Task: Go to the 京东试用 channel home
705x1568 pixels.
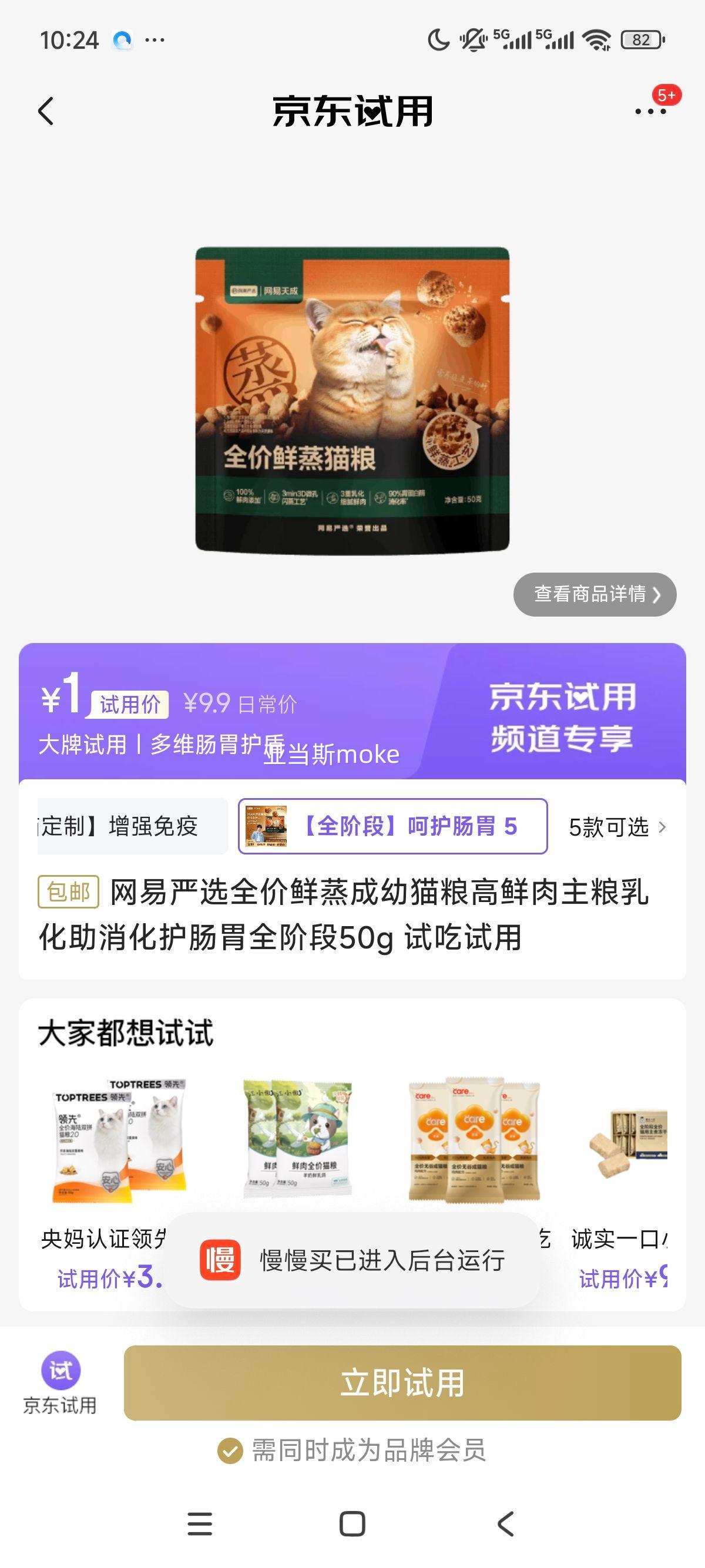Action: 60,1383
